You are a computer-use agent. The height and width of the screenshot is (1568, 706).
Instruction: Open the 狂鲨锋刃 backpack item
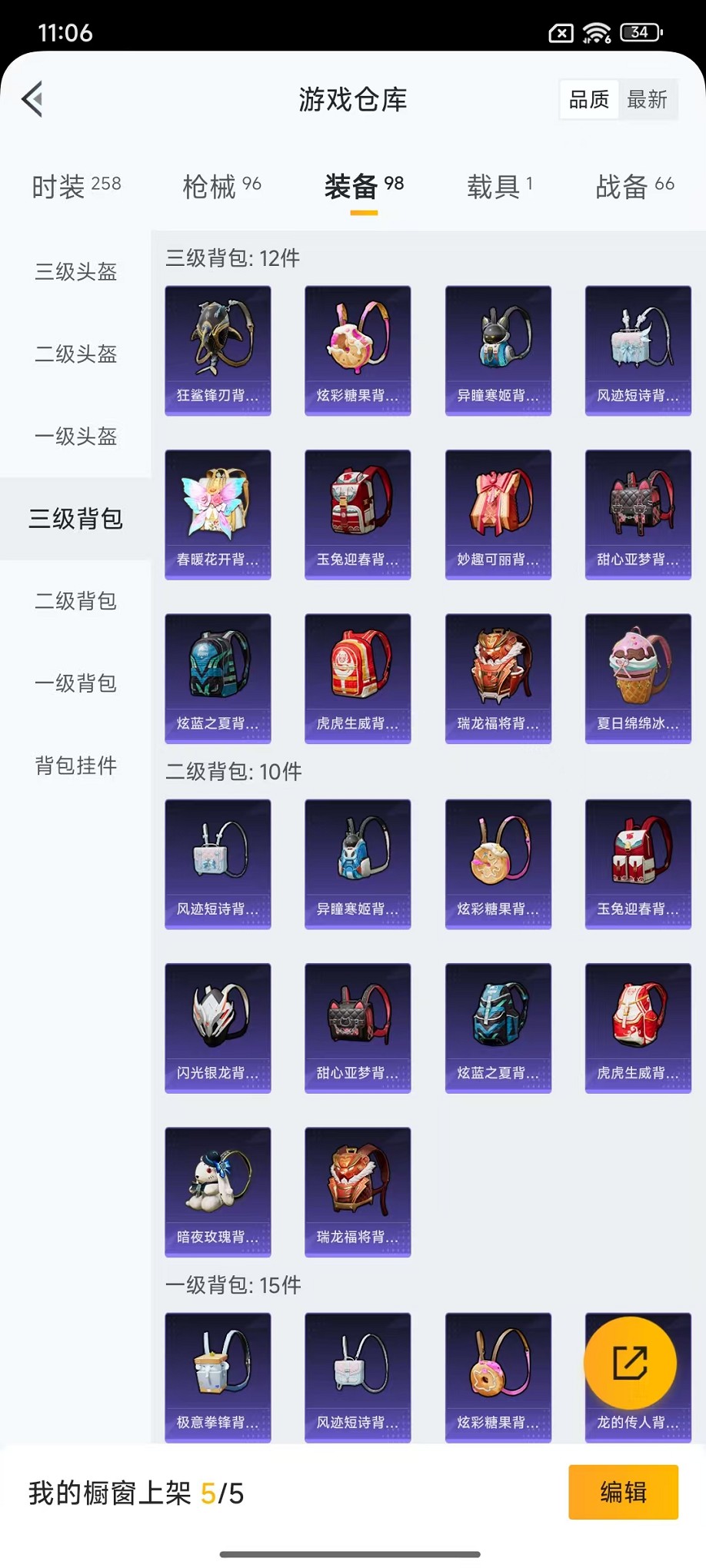tap(218, 350)
